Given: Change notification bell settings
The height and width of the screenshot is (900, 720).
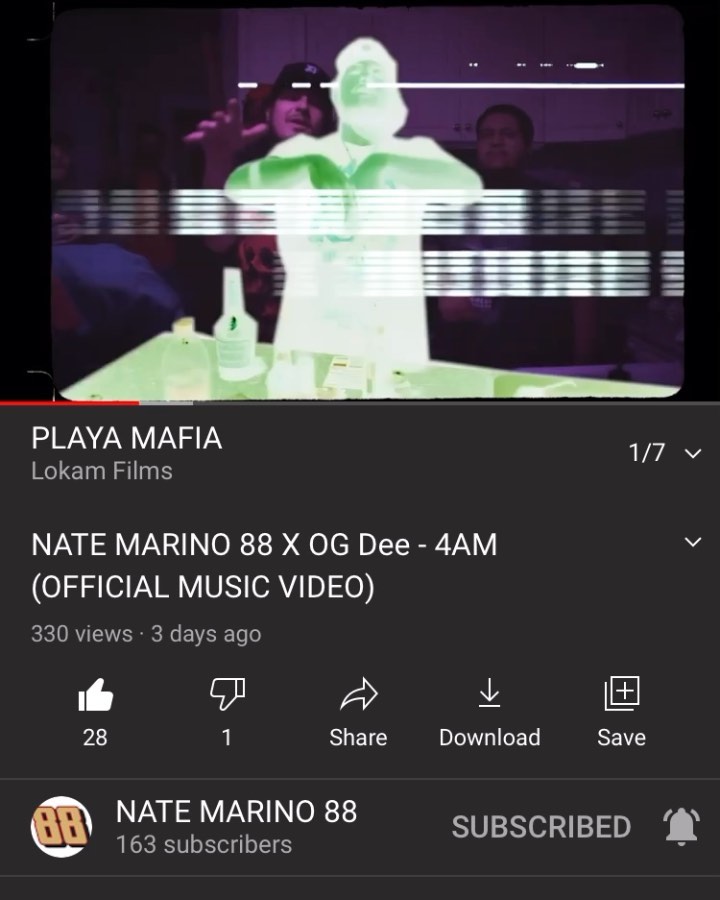Looking at the screenshot, I should (681, 827).
